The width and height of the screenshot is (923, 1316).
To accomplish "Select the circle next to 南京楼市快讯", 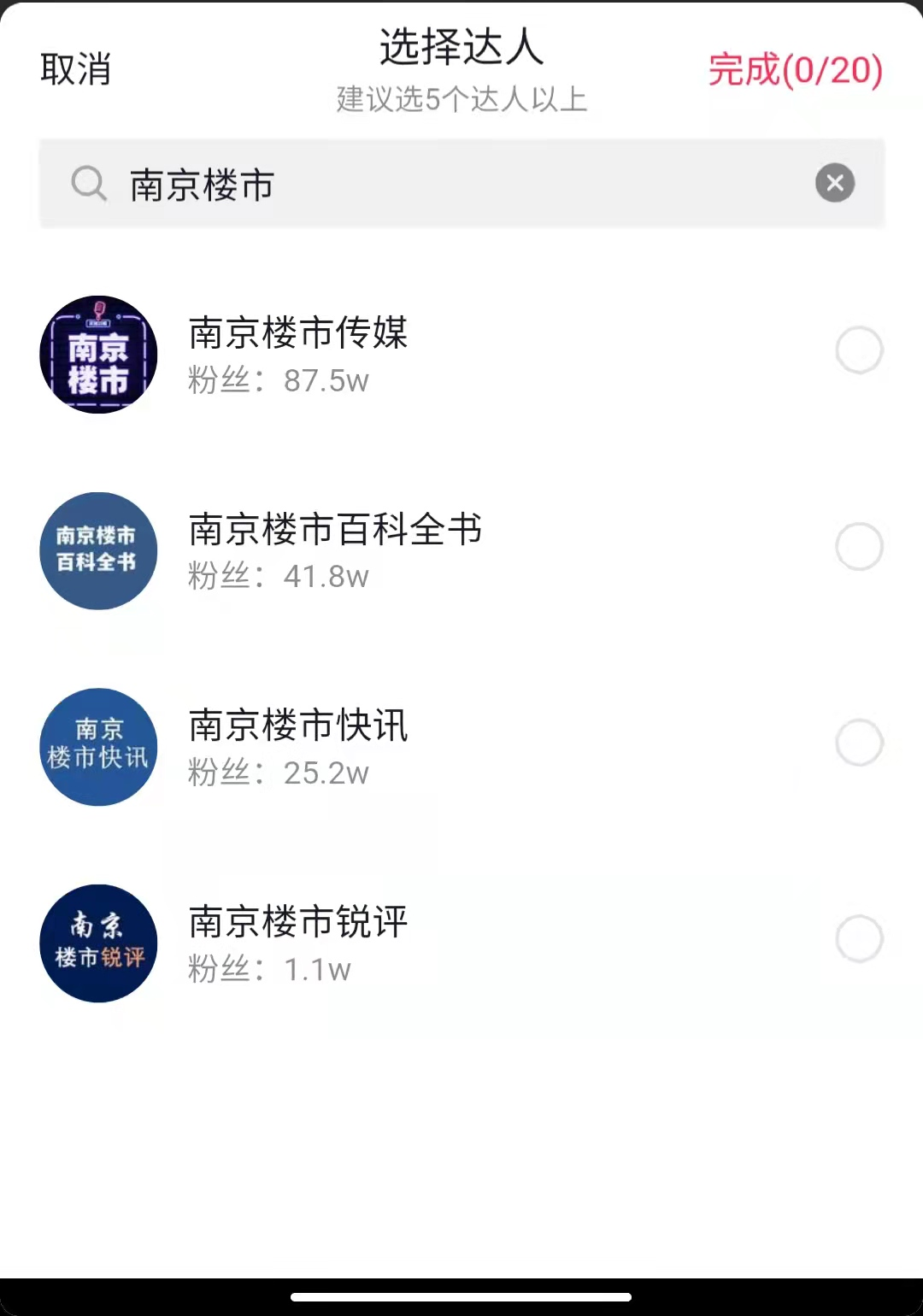I will coord(860,743).
